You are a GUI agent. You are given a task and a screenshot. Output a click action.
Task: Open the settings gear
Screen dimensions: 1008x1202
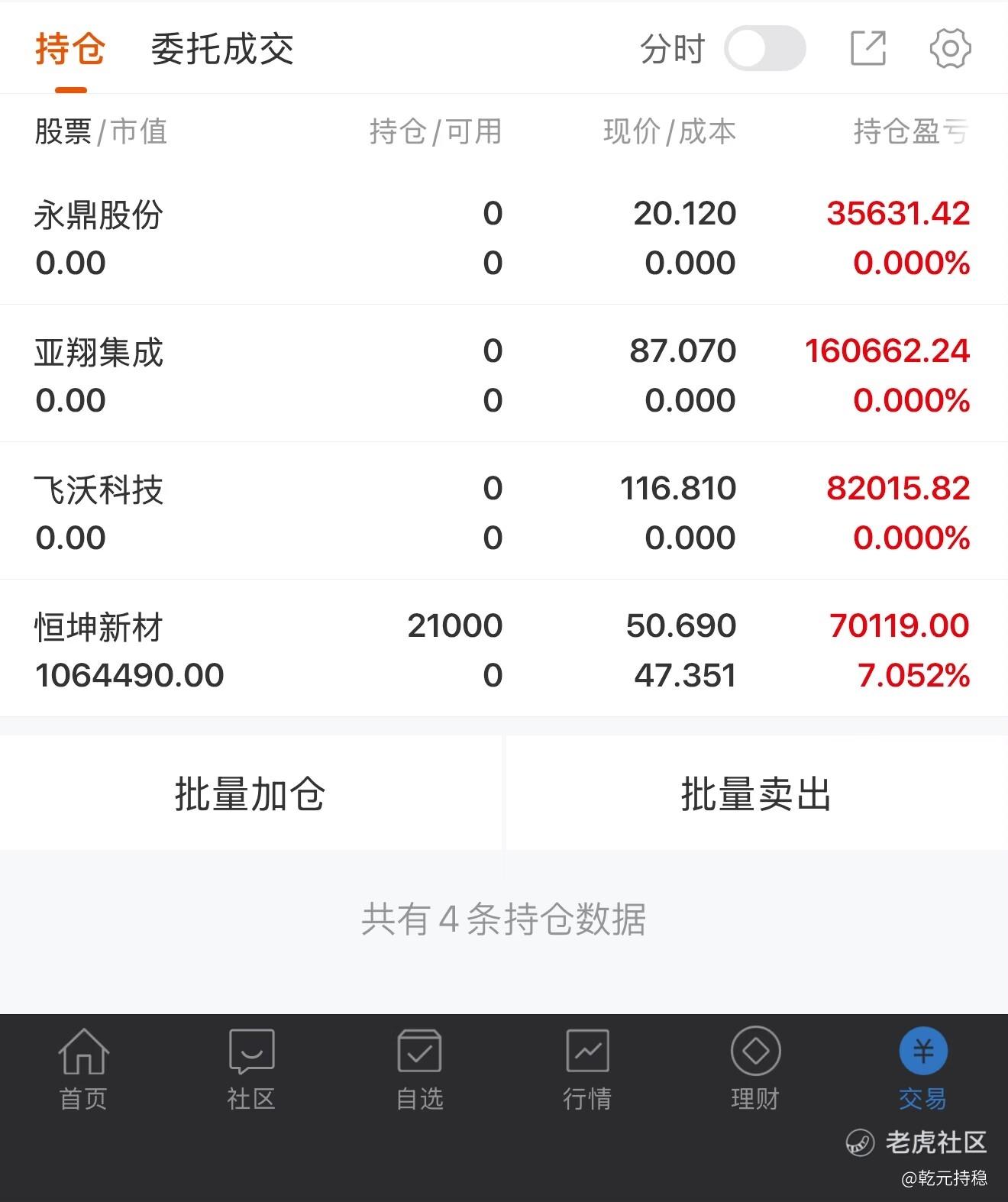(x=950, y=49)
